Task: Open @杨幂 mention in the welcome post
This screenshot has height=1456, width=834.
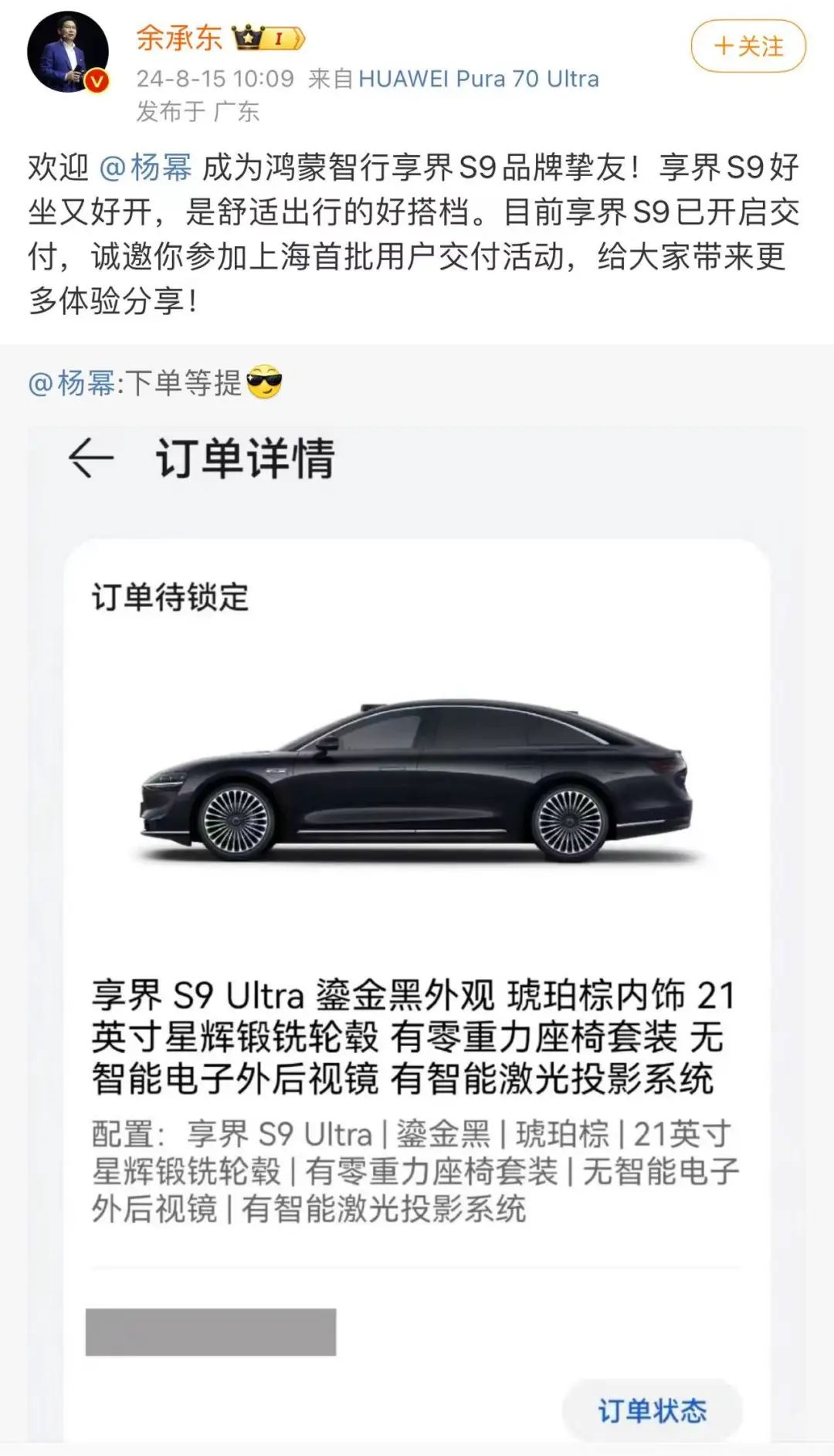Action: tap(146, 168)
